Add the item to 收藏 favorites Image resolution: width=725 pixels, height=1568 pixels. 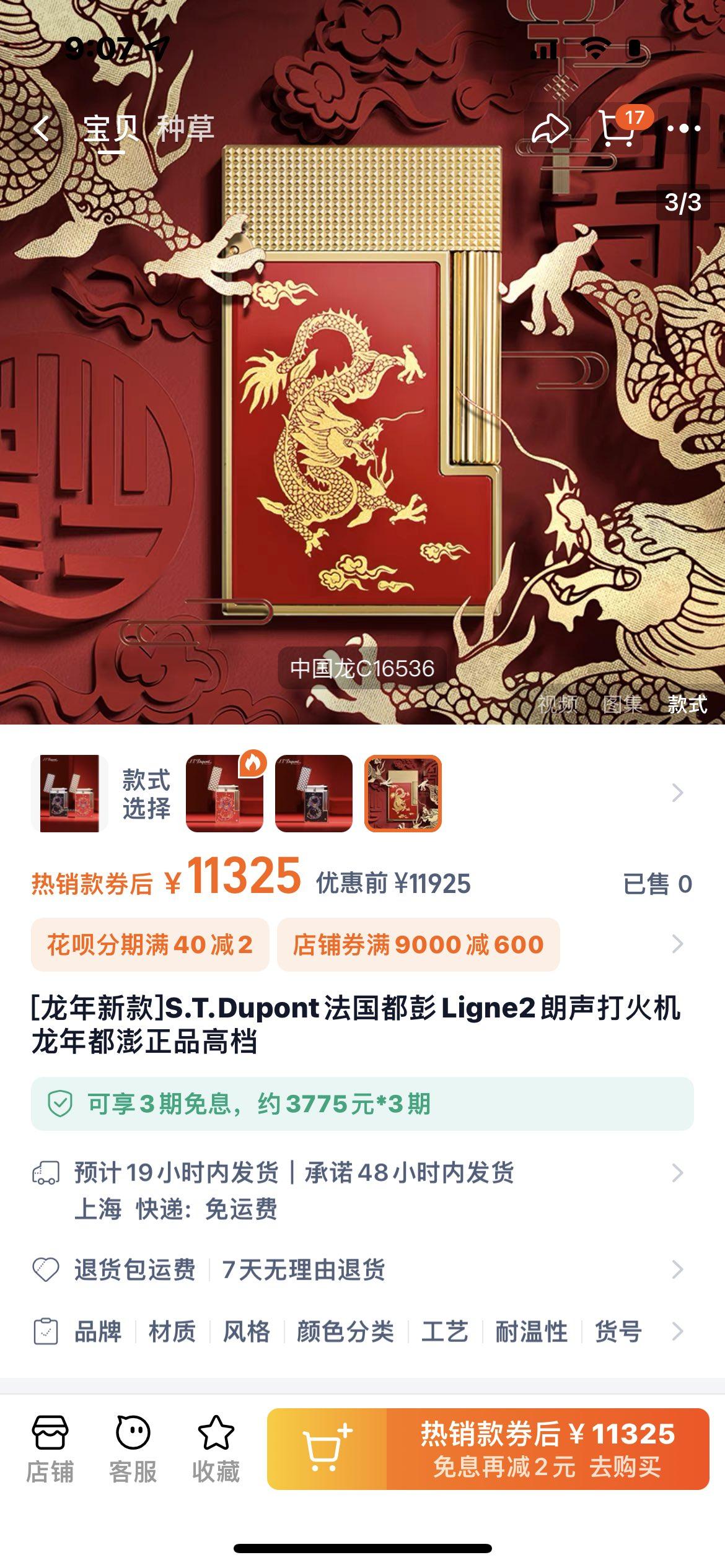click(x=216, y=1449)
